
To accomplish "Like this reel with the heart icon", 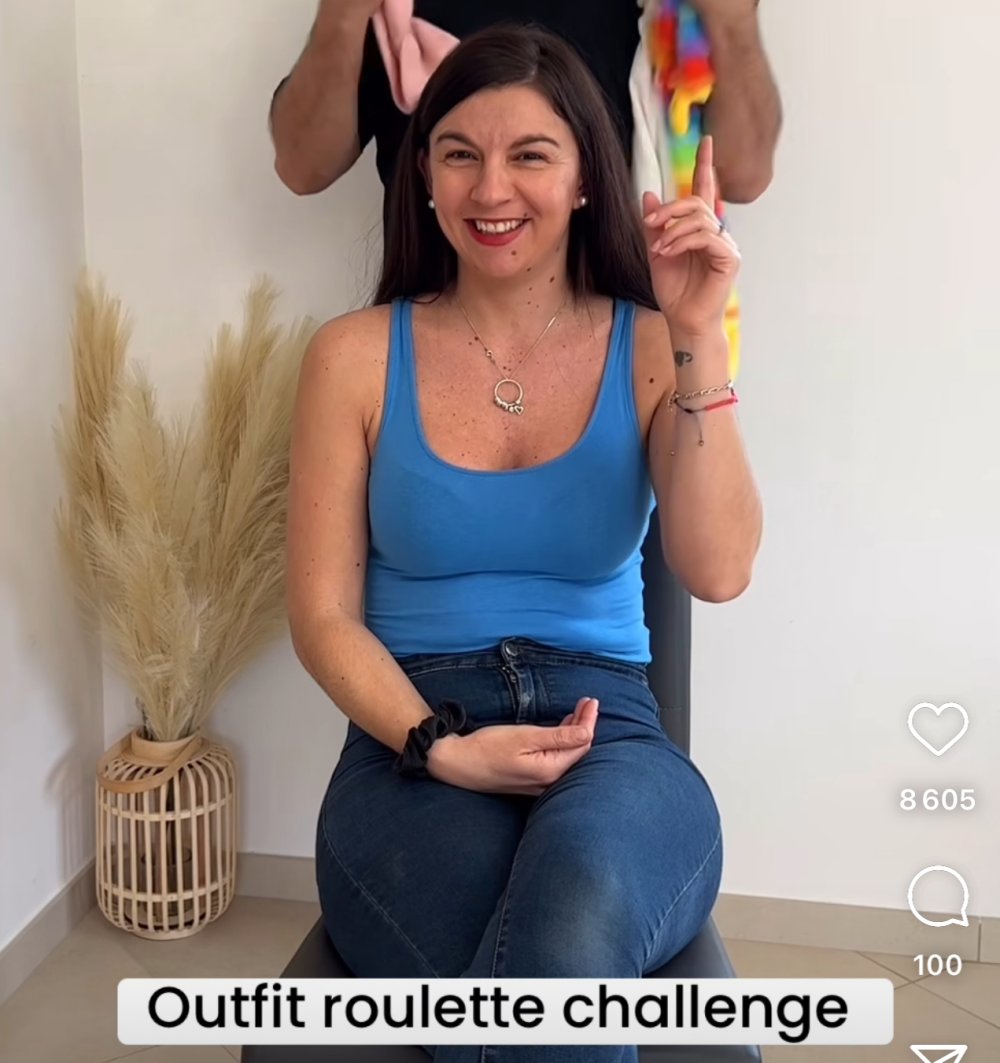I will [x=937, y=728].
